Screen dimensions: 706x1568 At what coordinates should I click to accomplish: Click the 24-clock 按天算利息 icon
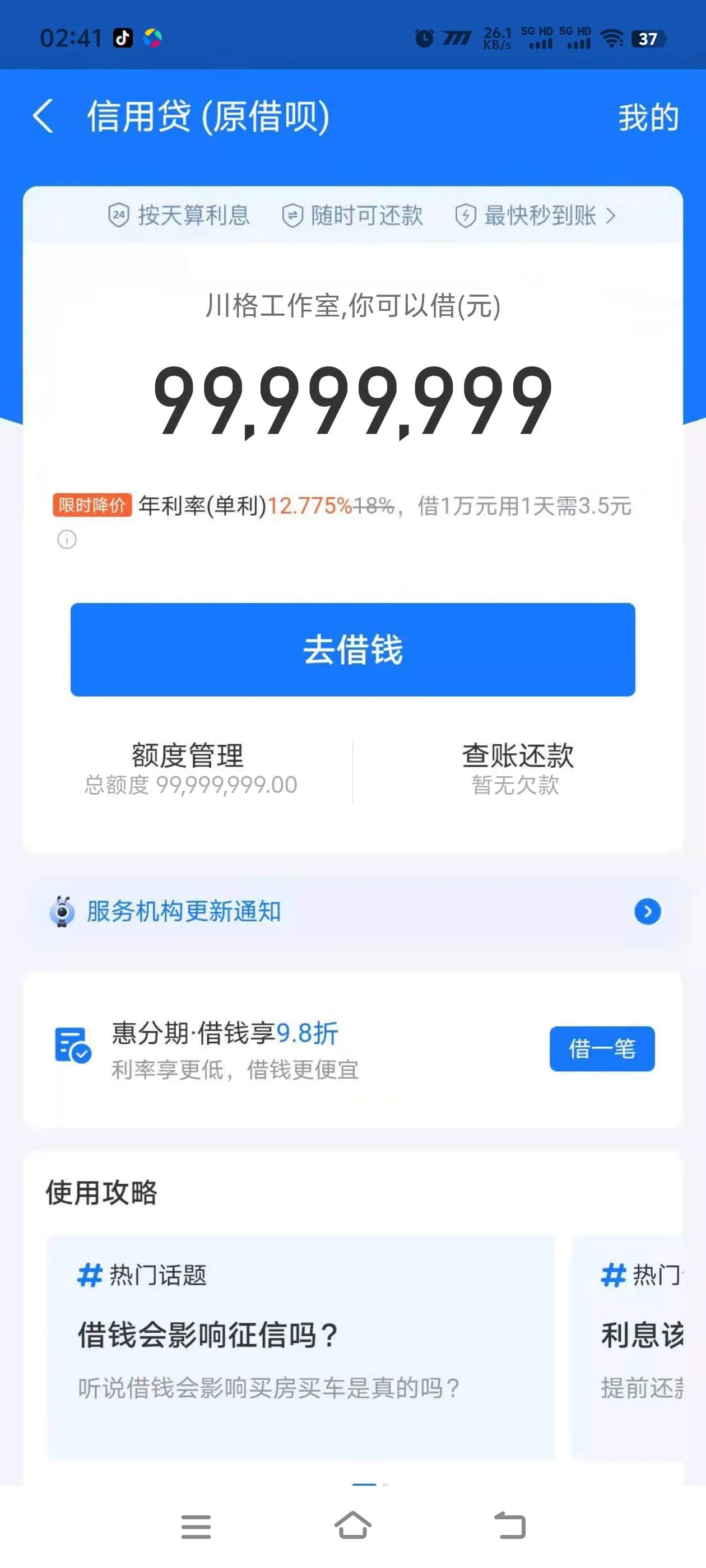[119, 216]
